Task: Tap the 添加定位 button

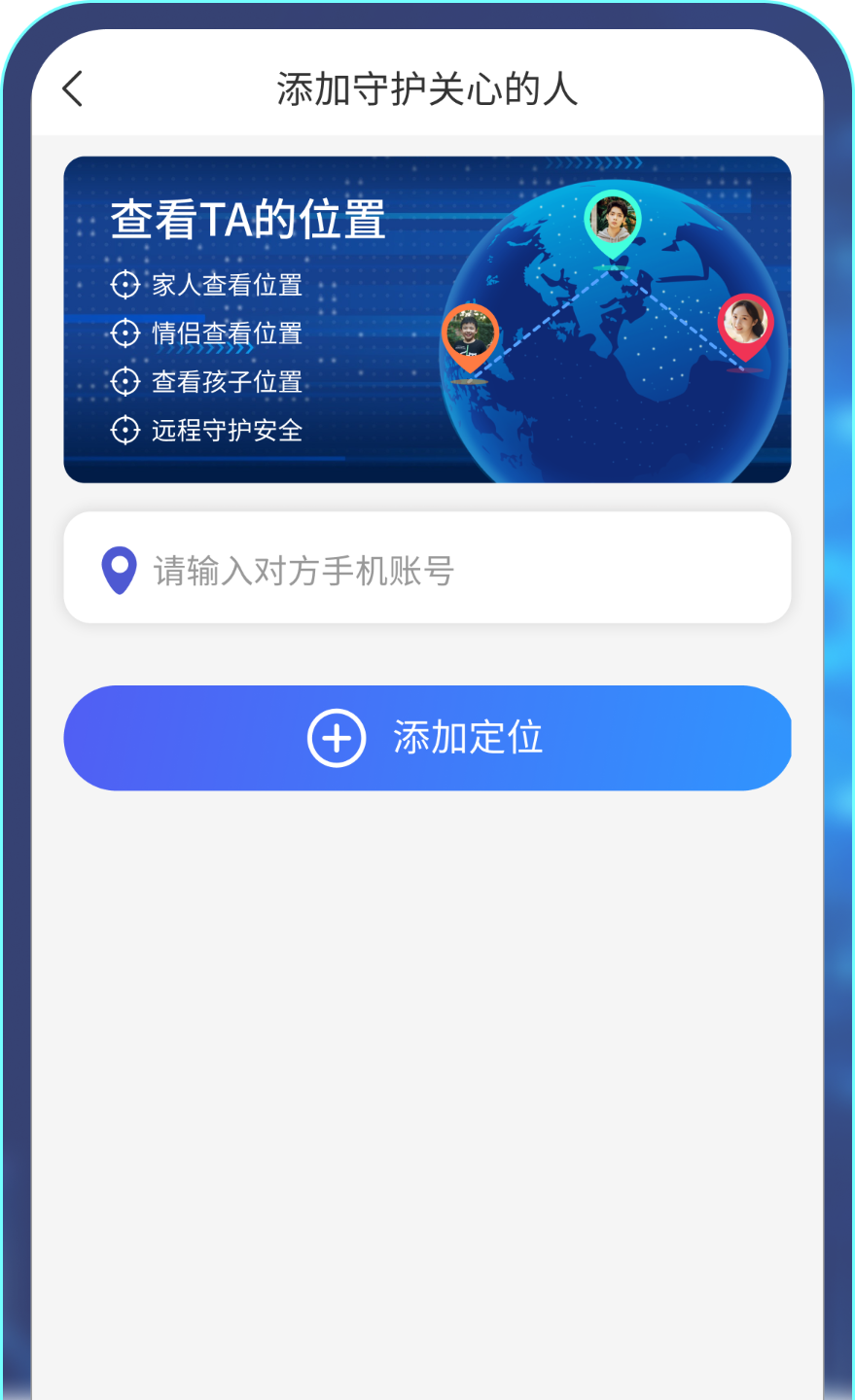Action: pyautogui.click(x=427, y=738)
